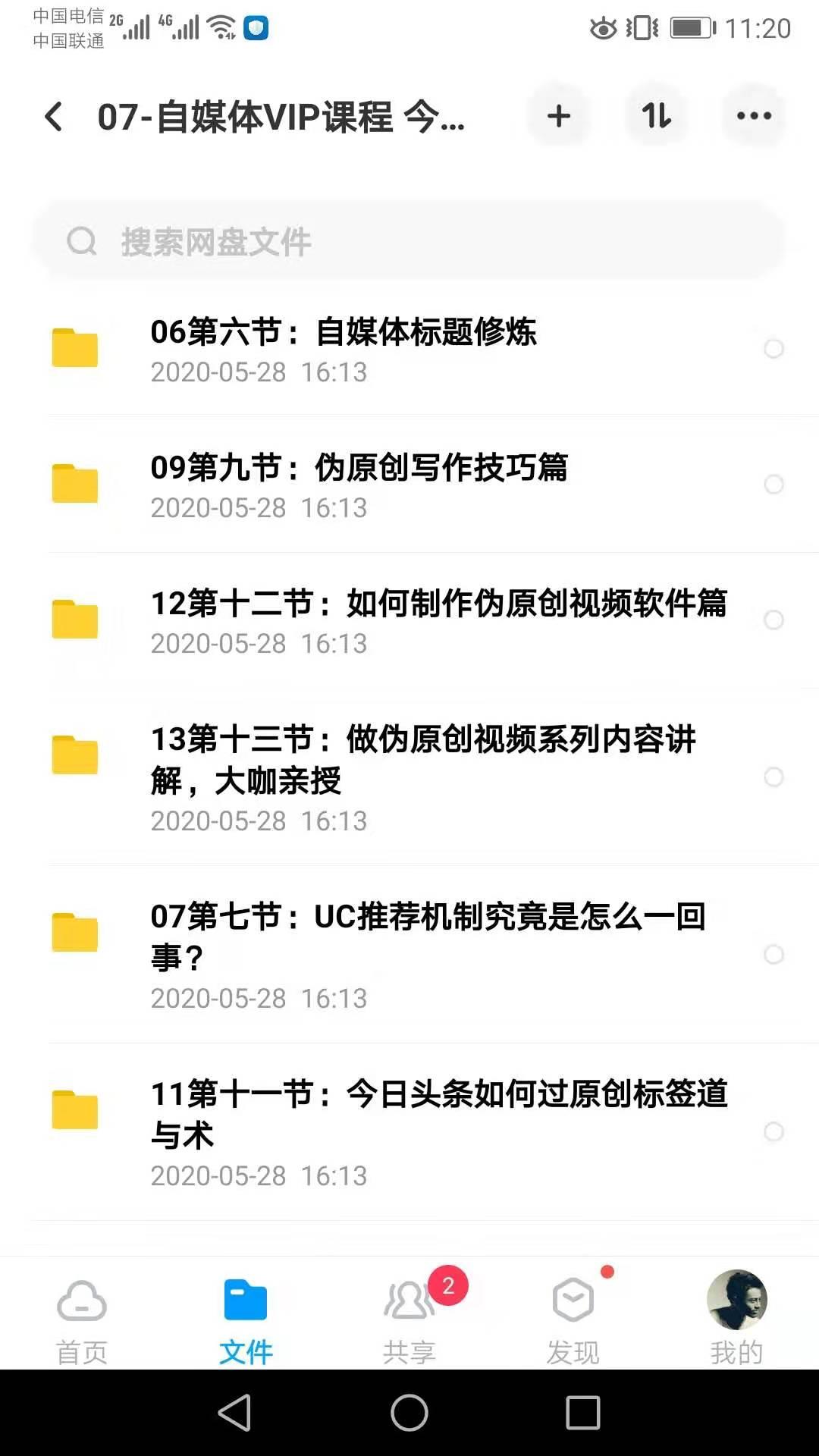Open folder 06第六节：自媒体标题修炼
The height and width of the screenshot is (1456, 819).
point(343,349)
